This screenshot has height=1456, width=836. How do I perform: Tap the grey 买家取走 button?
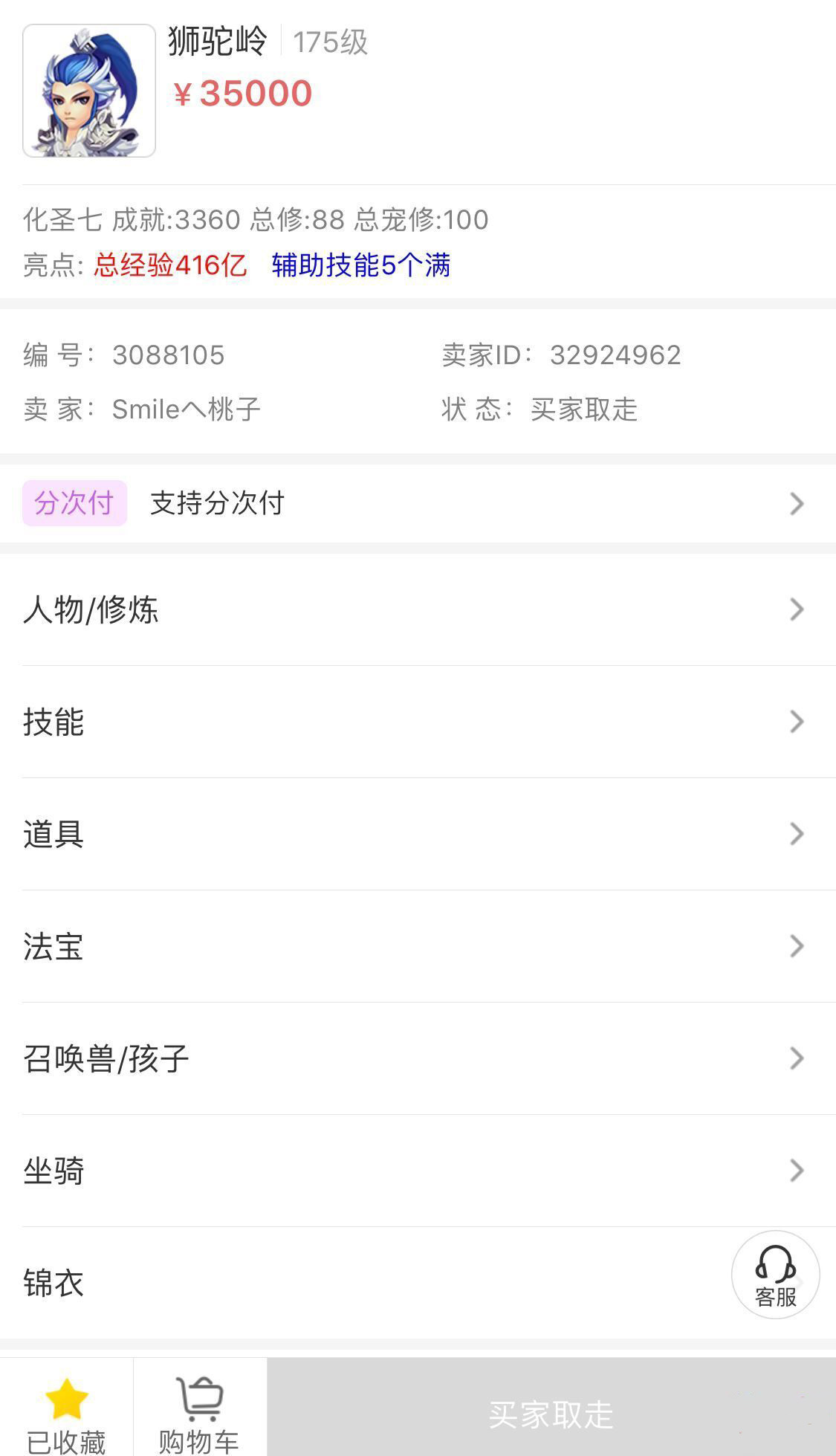tap(551, 1407)
